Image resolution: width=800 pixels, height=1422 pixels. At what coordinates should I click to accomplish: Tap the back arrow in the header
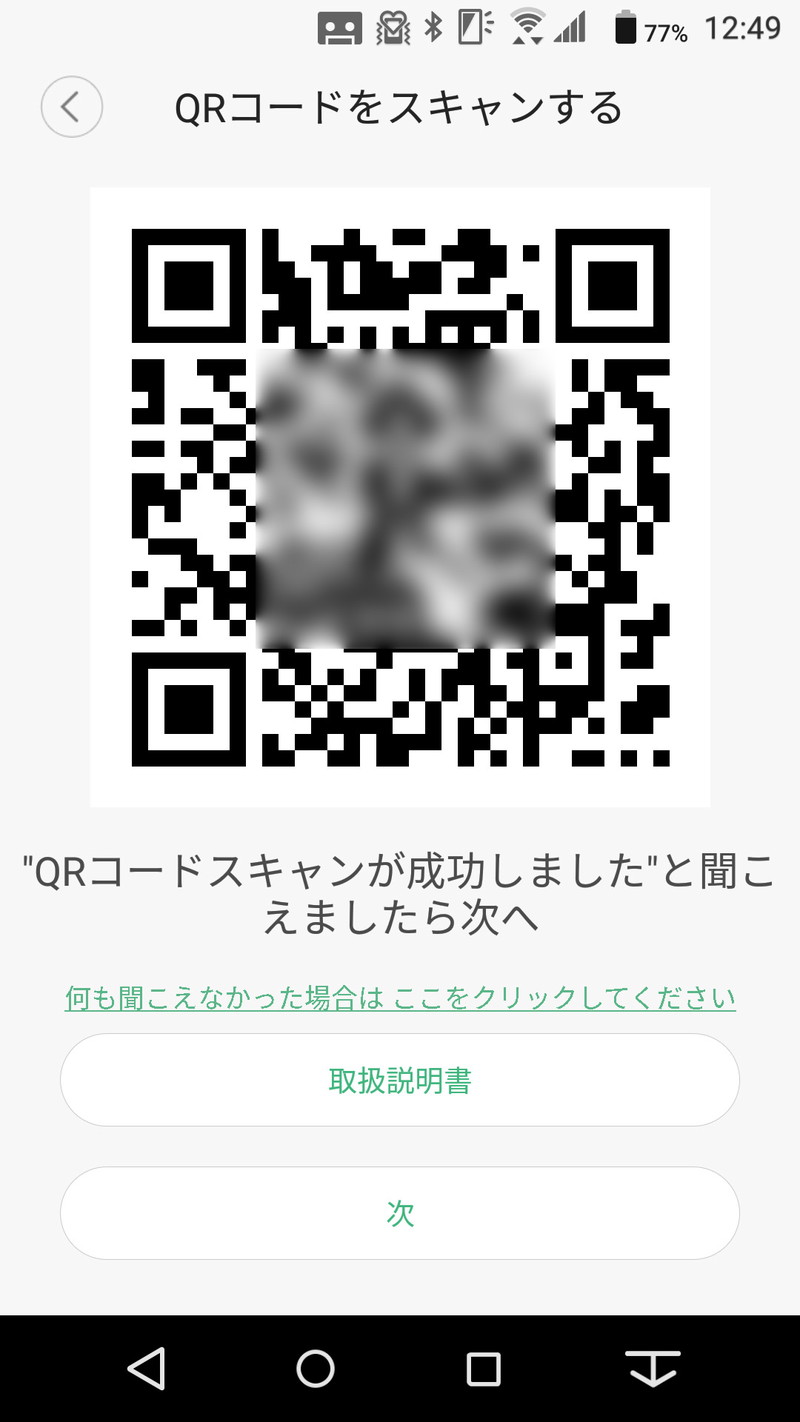coord(71,107)
